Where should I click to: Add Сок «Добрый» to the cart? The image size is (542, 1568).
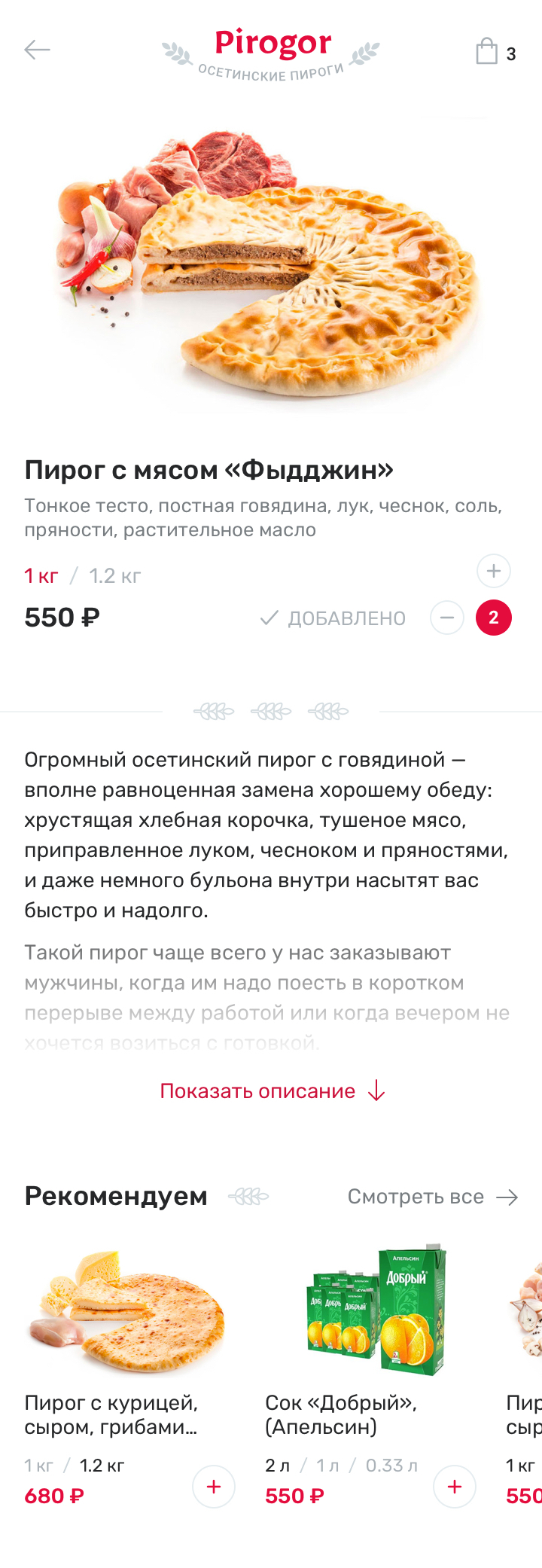click(x=455, y=1487)
